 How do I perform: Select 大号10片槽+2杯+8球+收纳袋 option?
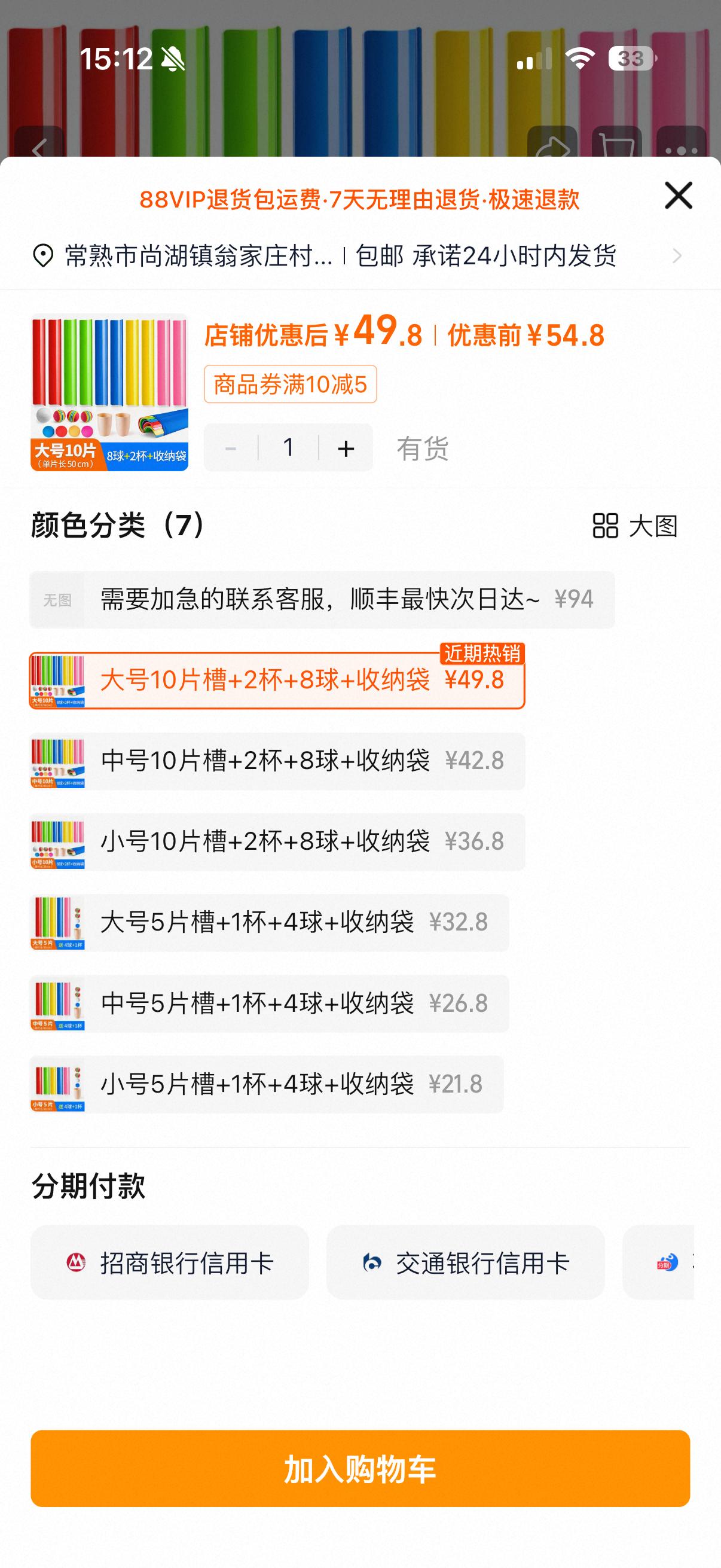pos(277,681)
